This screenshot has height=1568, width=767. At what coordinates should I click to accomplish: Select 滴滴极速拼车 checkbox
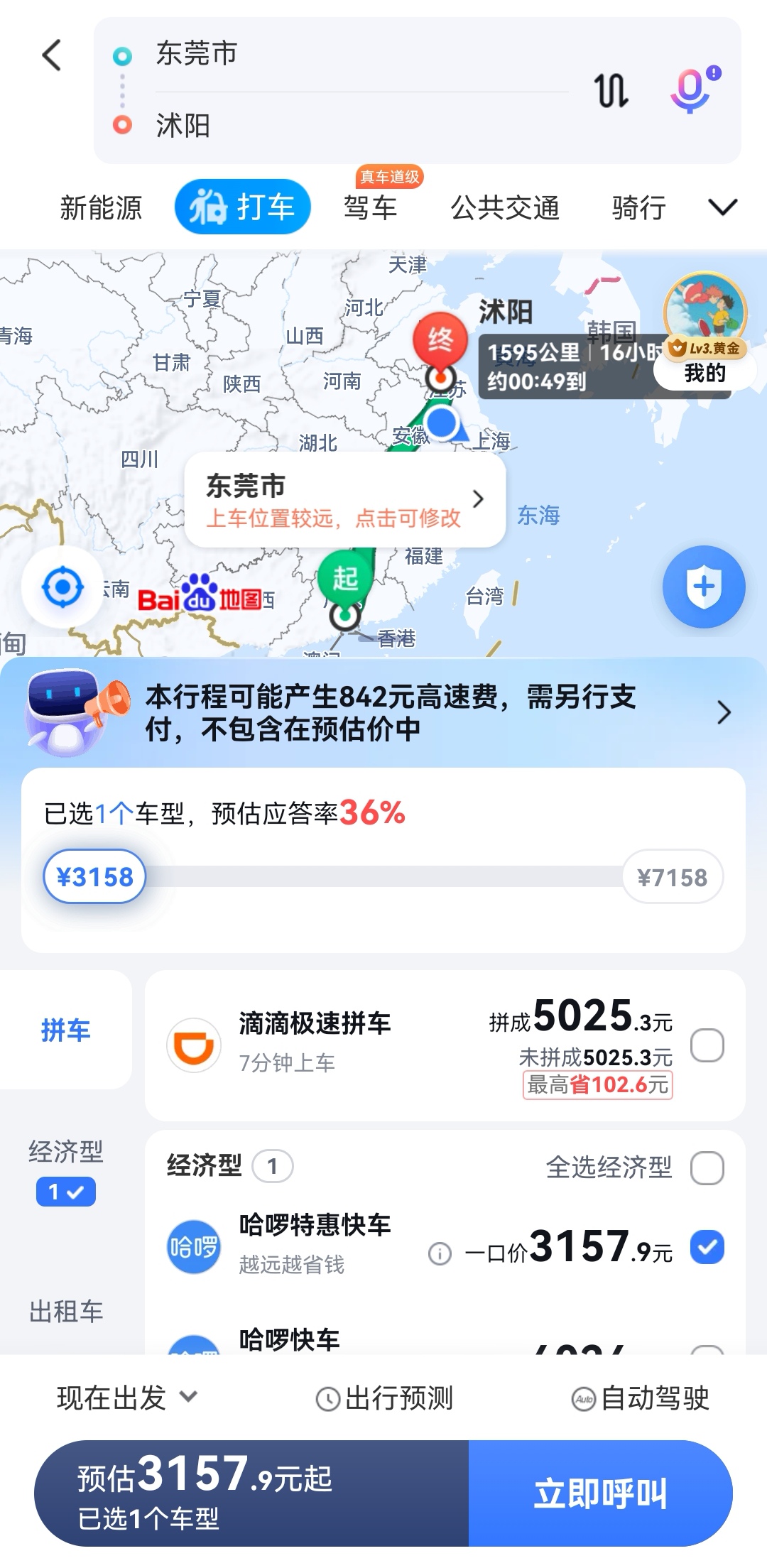coord(707,1045)
